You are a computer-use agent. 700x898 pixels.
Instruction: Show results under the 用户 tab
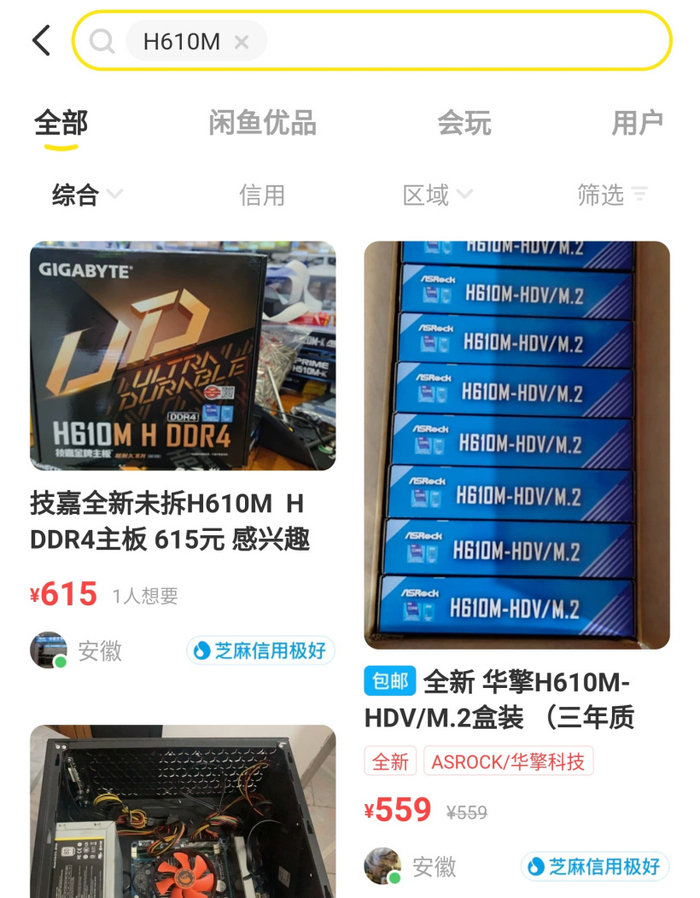637,123
